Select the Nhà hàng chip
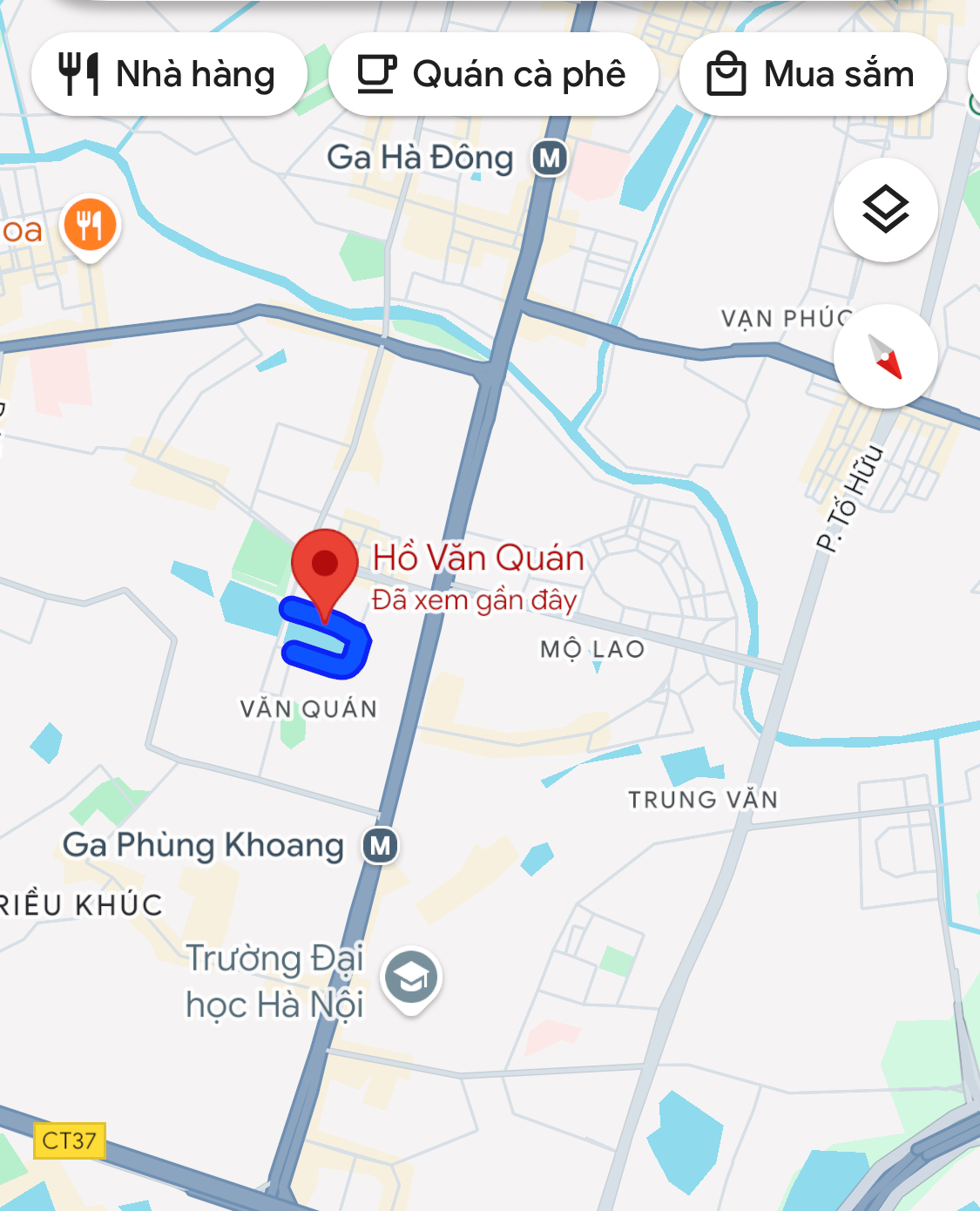 point(168,75)
